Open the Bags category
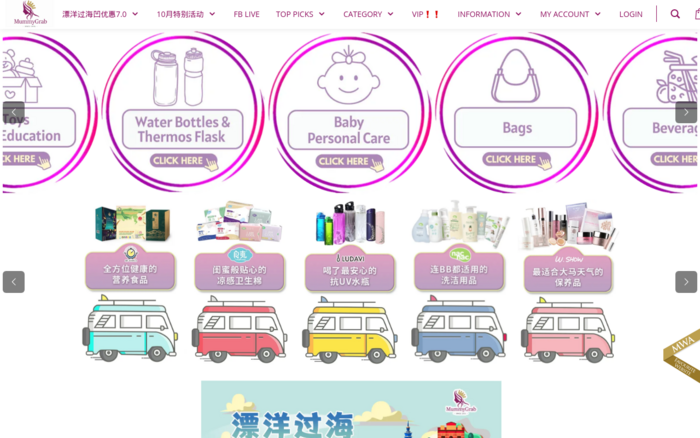 pos(517,111)
